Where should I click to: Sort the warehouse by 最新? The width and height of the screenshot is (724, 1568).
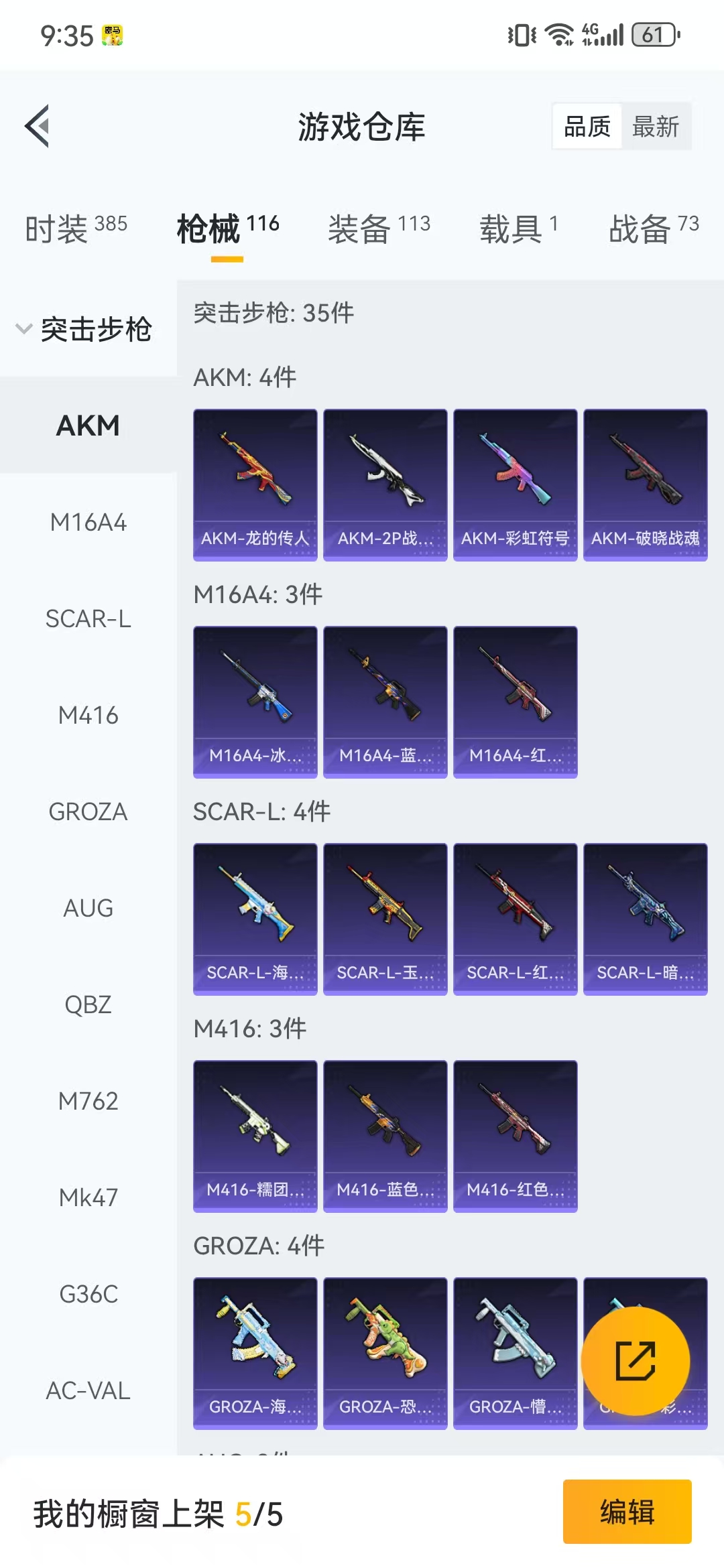pyautogui.click(x=655, y=127)
